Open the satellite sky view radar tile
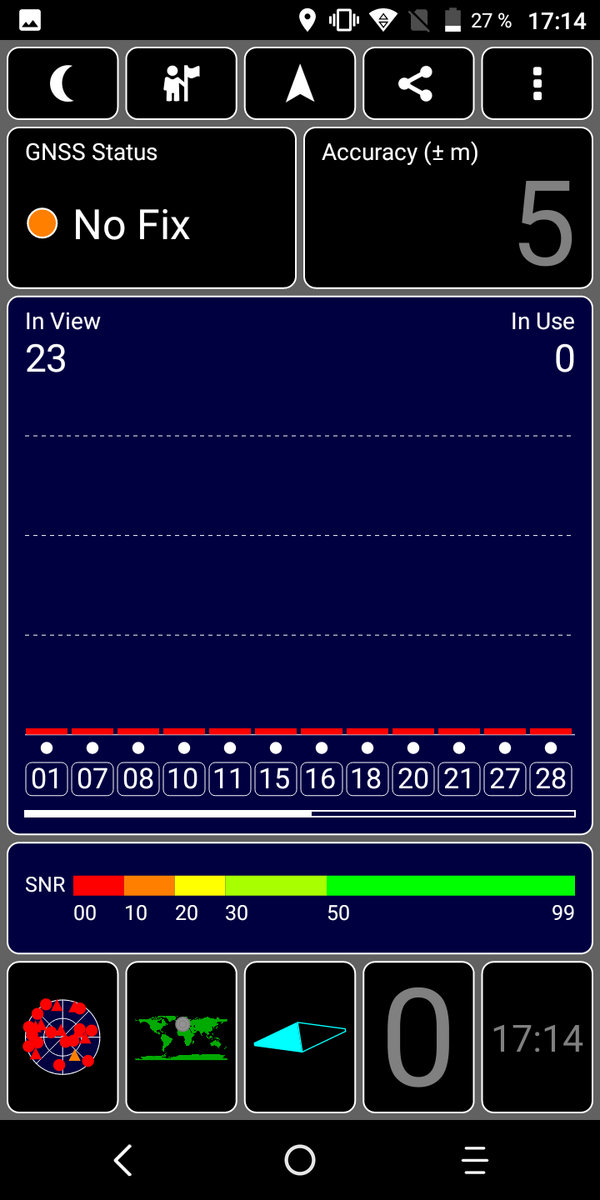The width and height of the screenshot is (600, 1200). [x=63, y=1037]
